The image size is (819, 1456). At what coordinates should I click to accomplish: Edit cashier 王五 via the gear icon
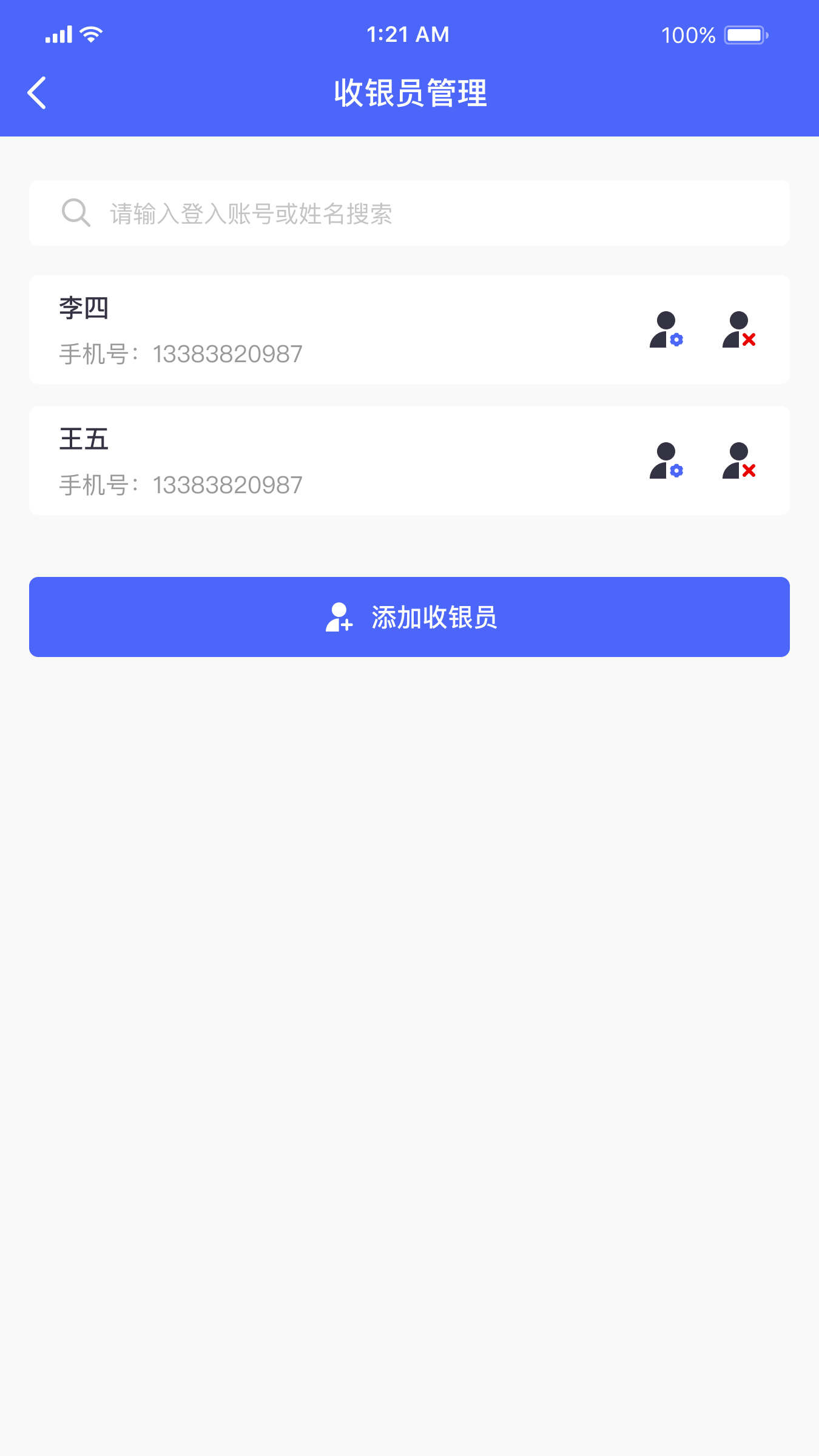[666, 460]
